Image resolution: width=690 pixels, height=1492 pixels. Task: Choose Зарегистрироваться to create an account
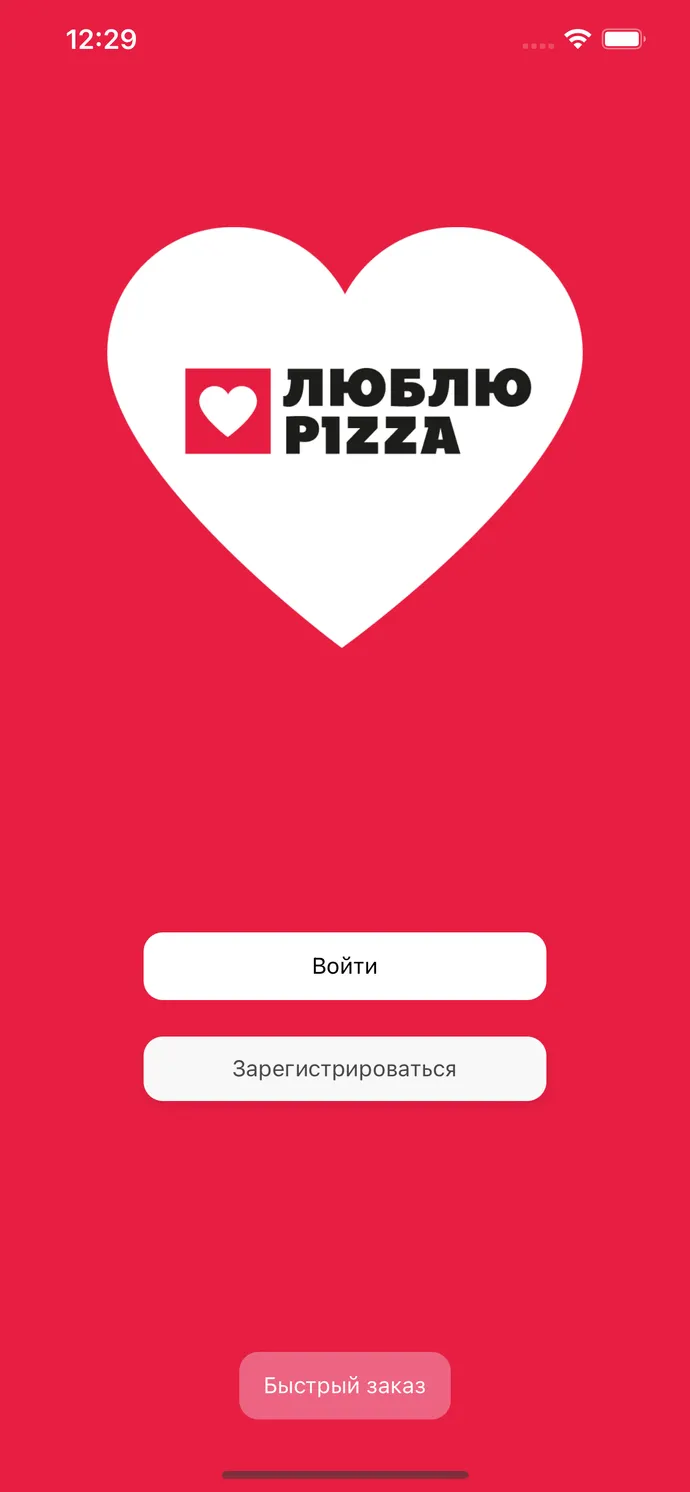click(345, 1069)
